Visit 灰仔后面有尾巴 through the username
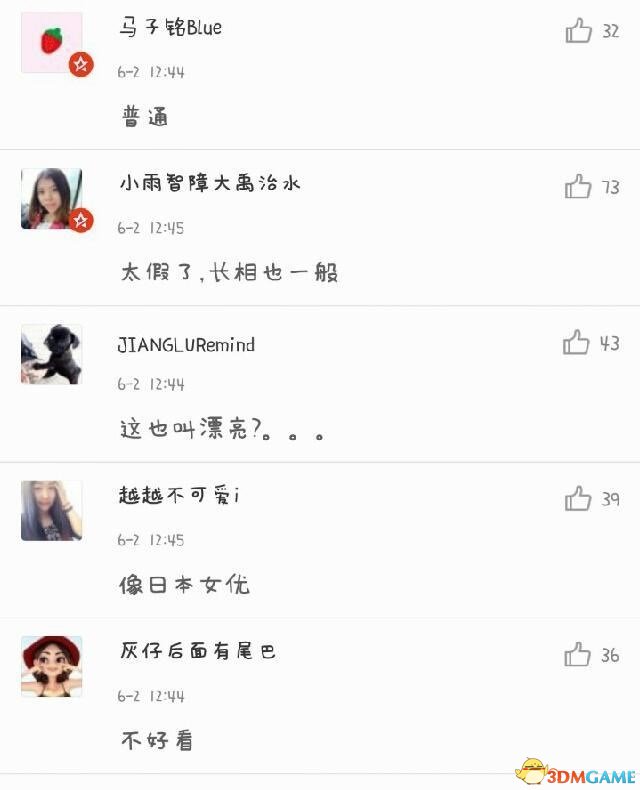This screenshot has height=790, width=640. [x=197, y=651]
